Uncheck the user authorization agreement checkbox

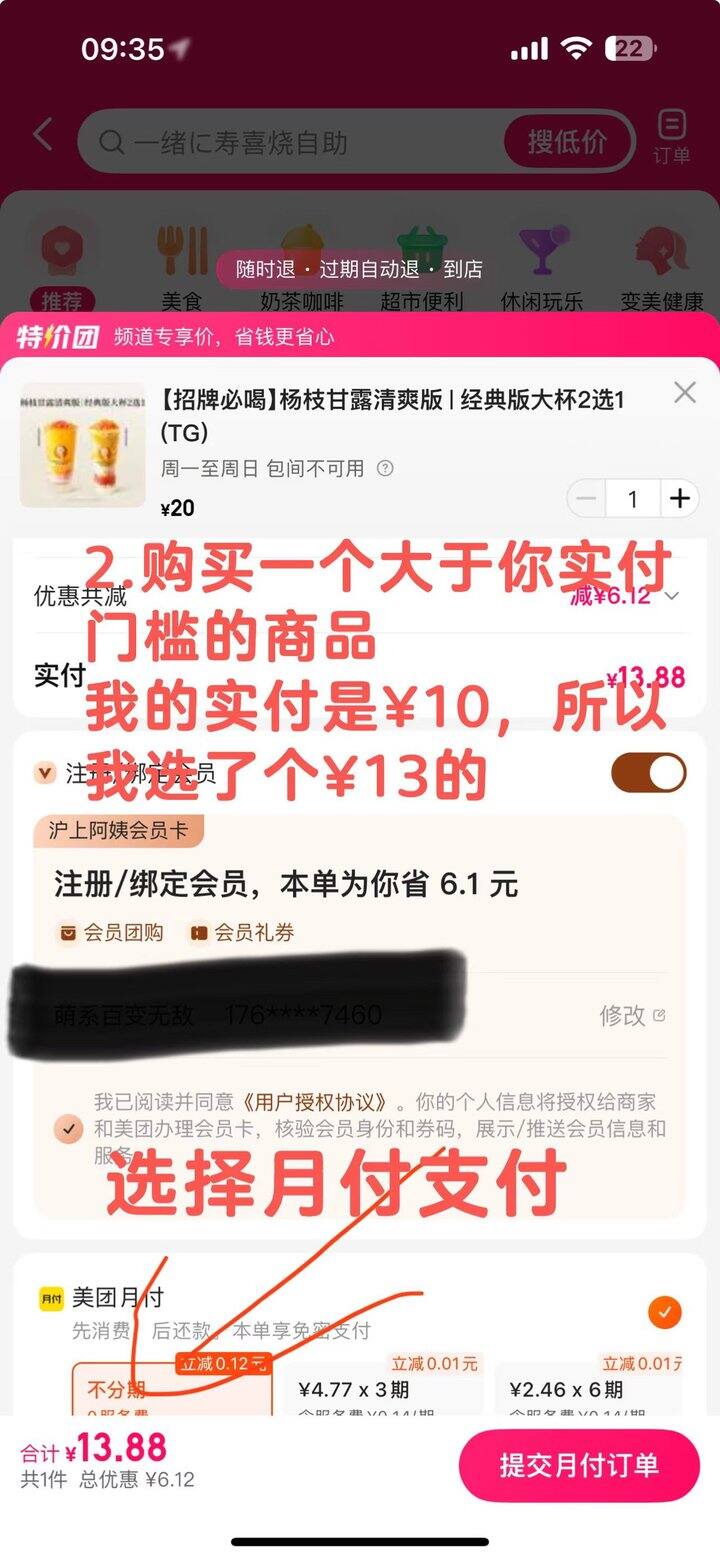pos(68,1129)
